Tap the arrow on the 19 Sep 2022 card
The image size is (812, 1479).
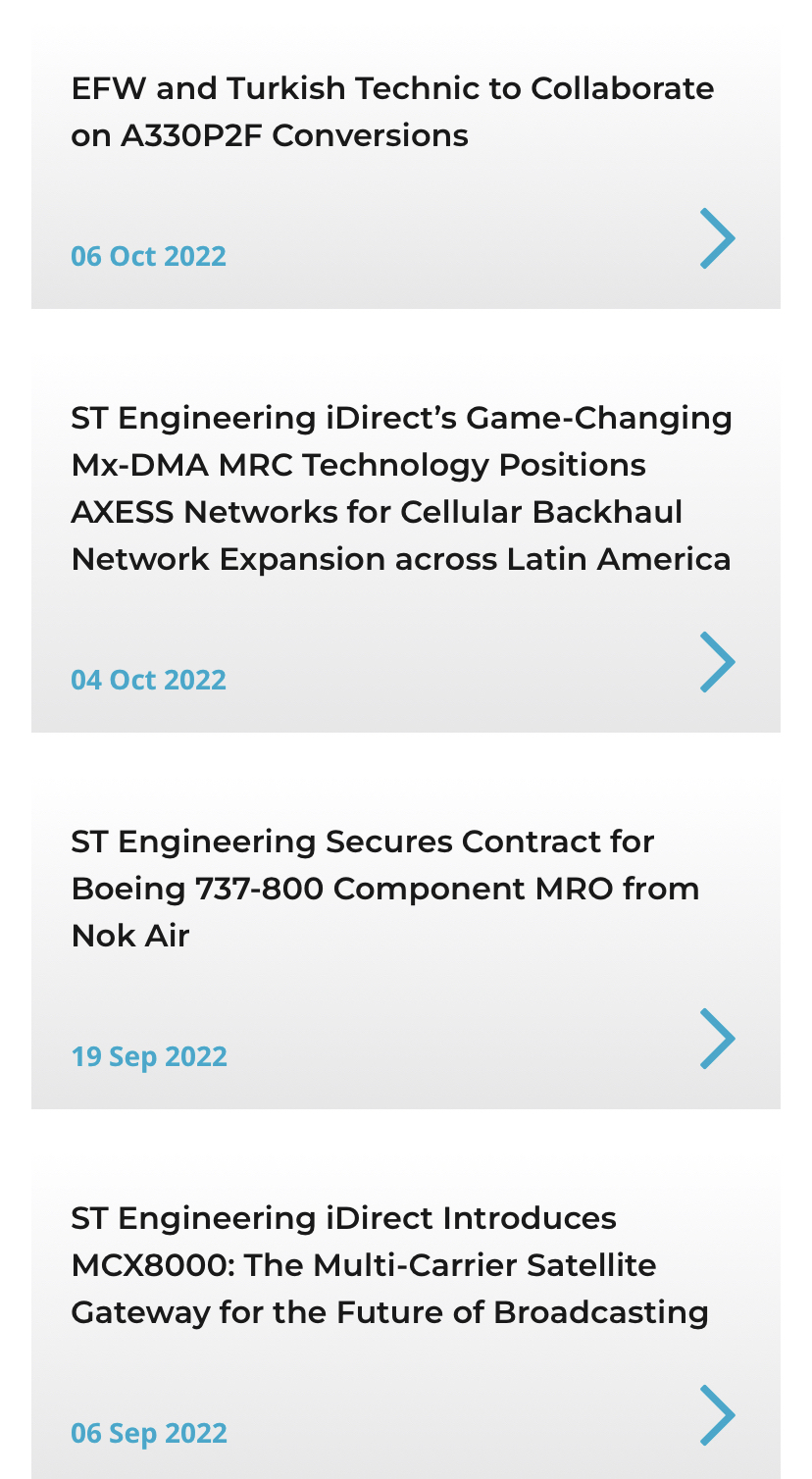(718, 1039)
